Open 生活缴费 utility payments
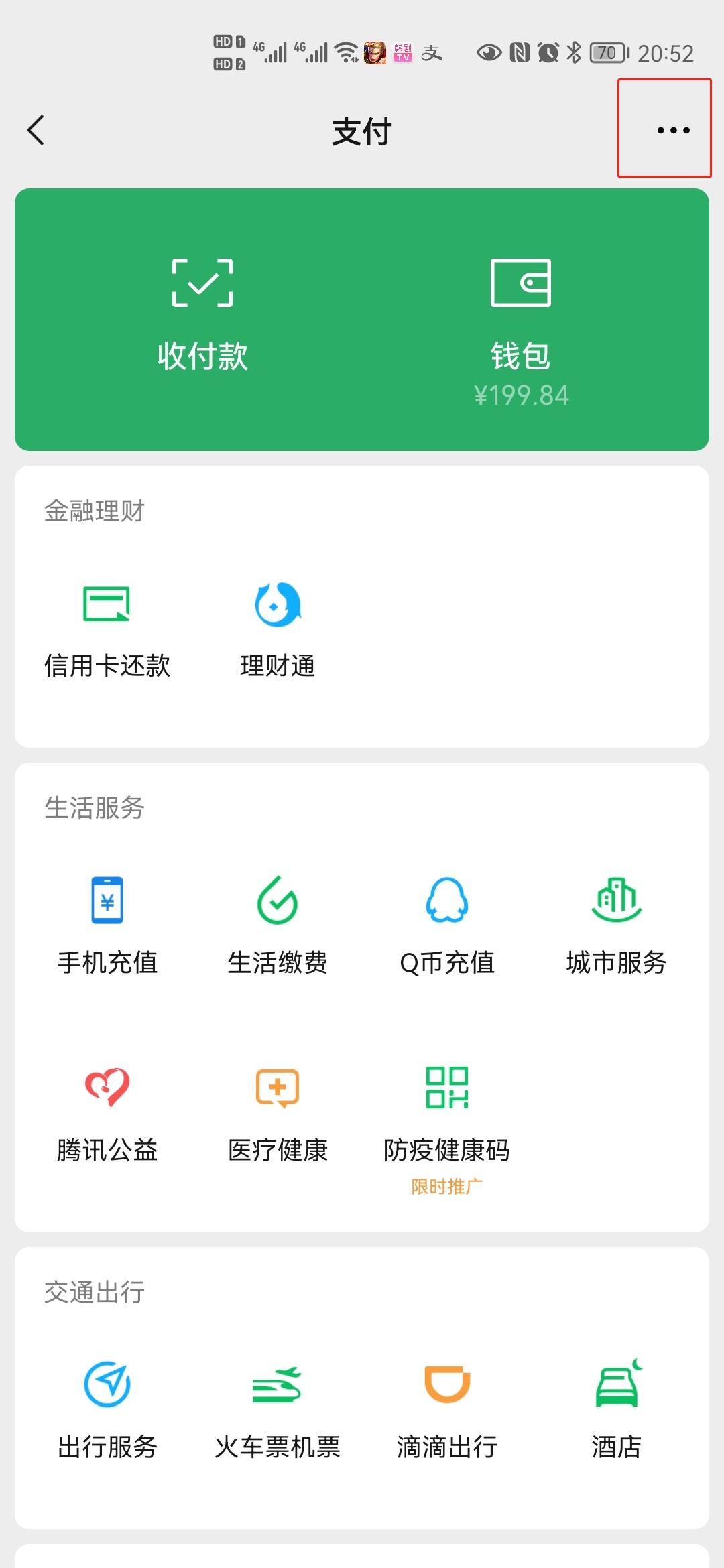Image resolution: width=724 pixels, height=1568 pixels. coord(278,927)
